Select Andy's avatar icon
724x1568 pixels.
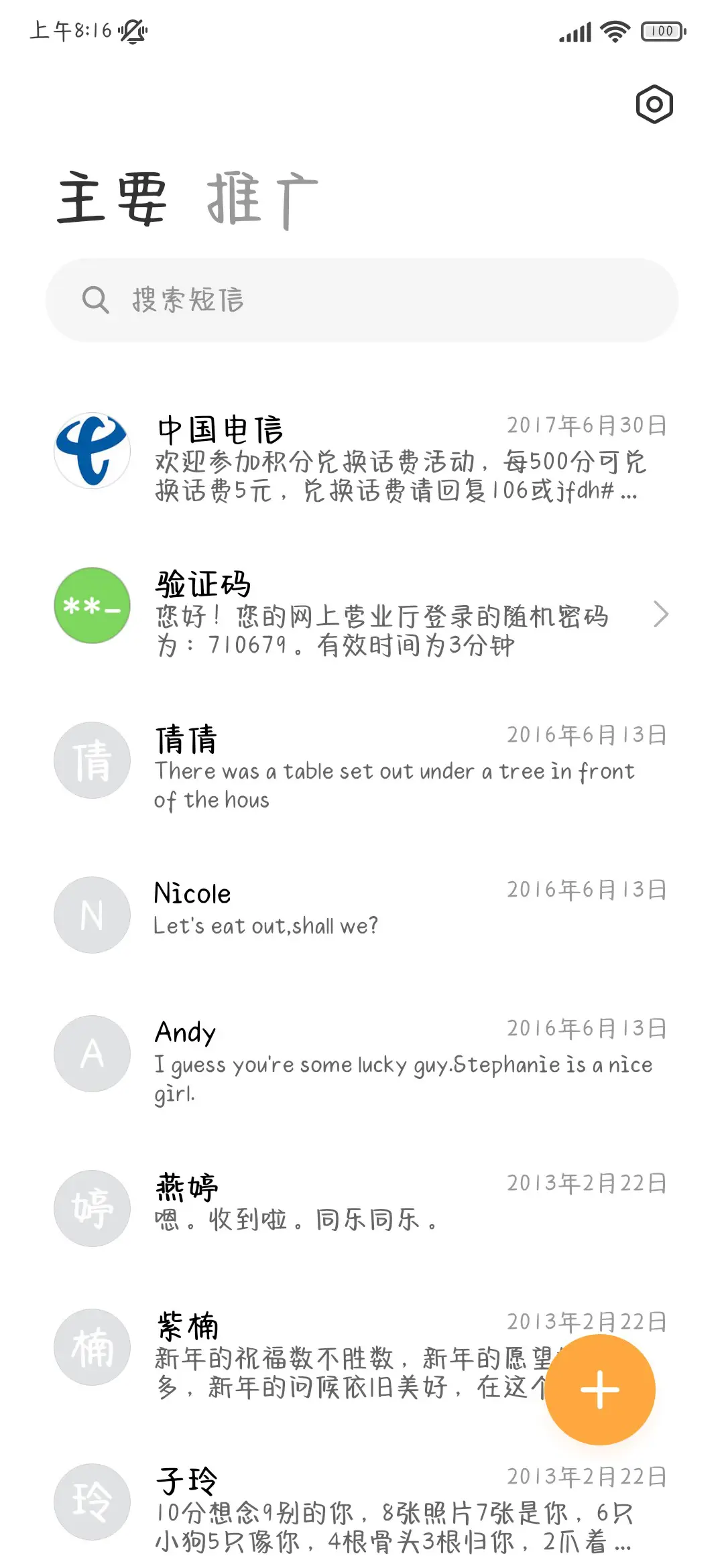pos(92,1053)
